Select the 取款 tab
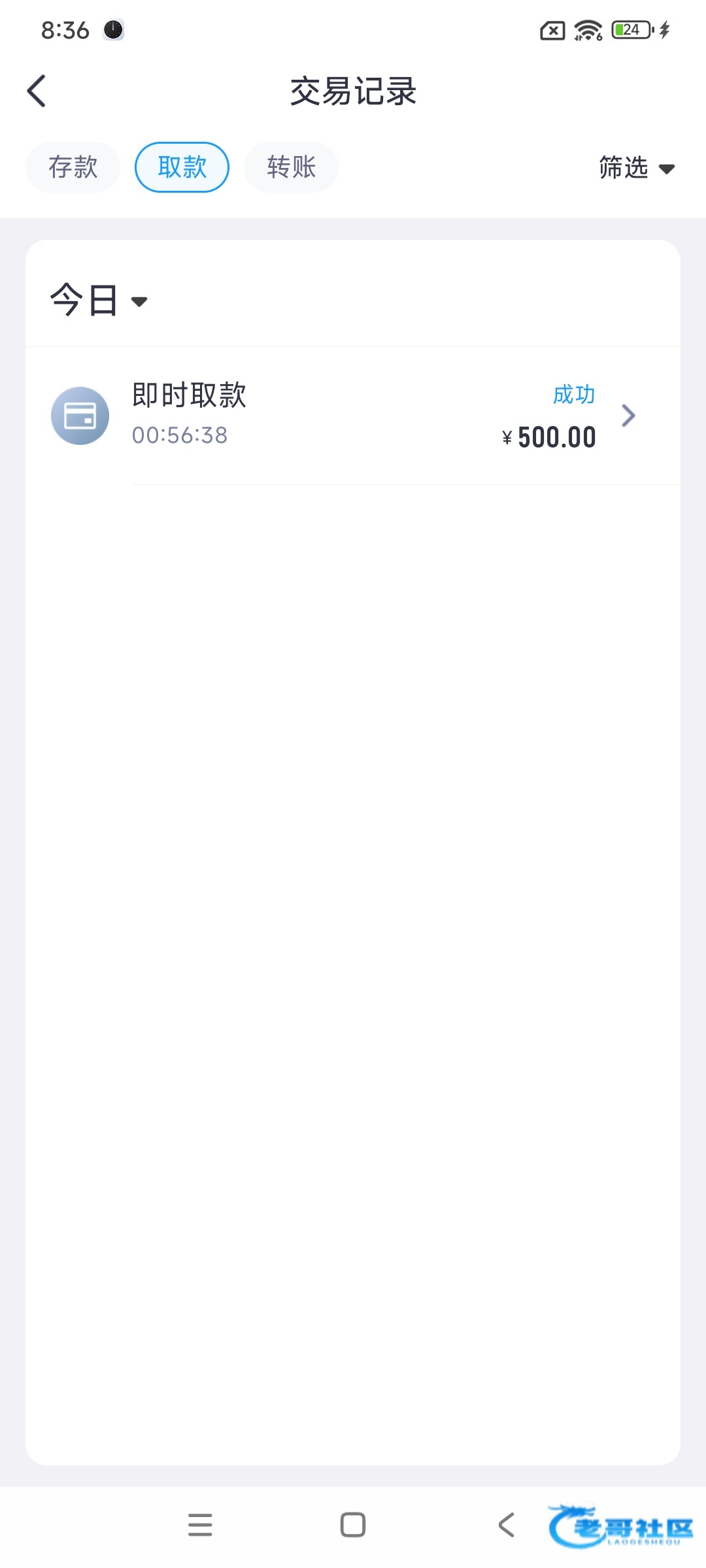The image size is (706, 1568). 182,167
